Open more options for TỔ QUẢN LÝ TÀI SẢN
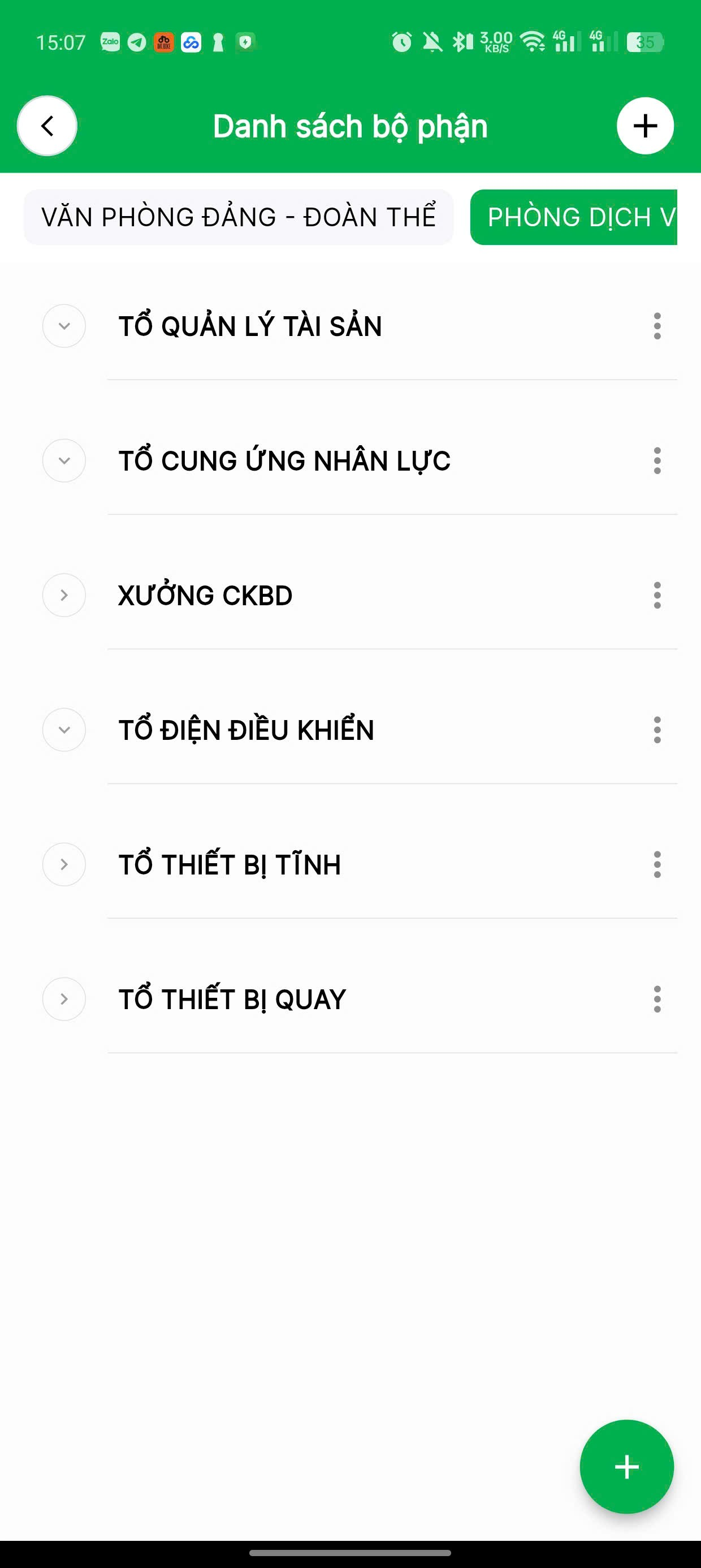 [x=657, y=326]
